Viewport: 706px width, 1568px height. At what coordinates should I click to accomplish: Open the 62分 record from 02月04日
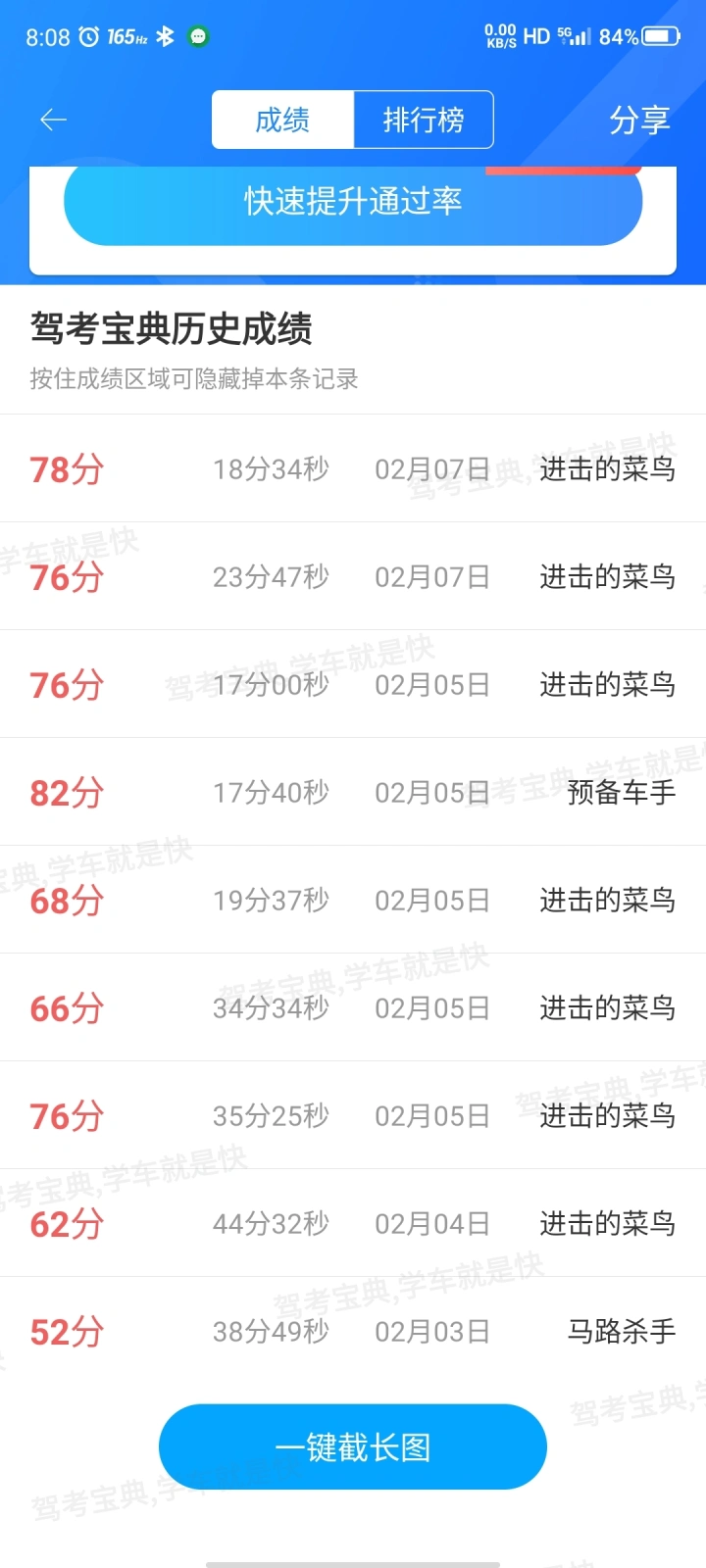coord(353,1223)
